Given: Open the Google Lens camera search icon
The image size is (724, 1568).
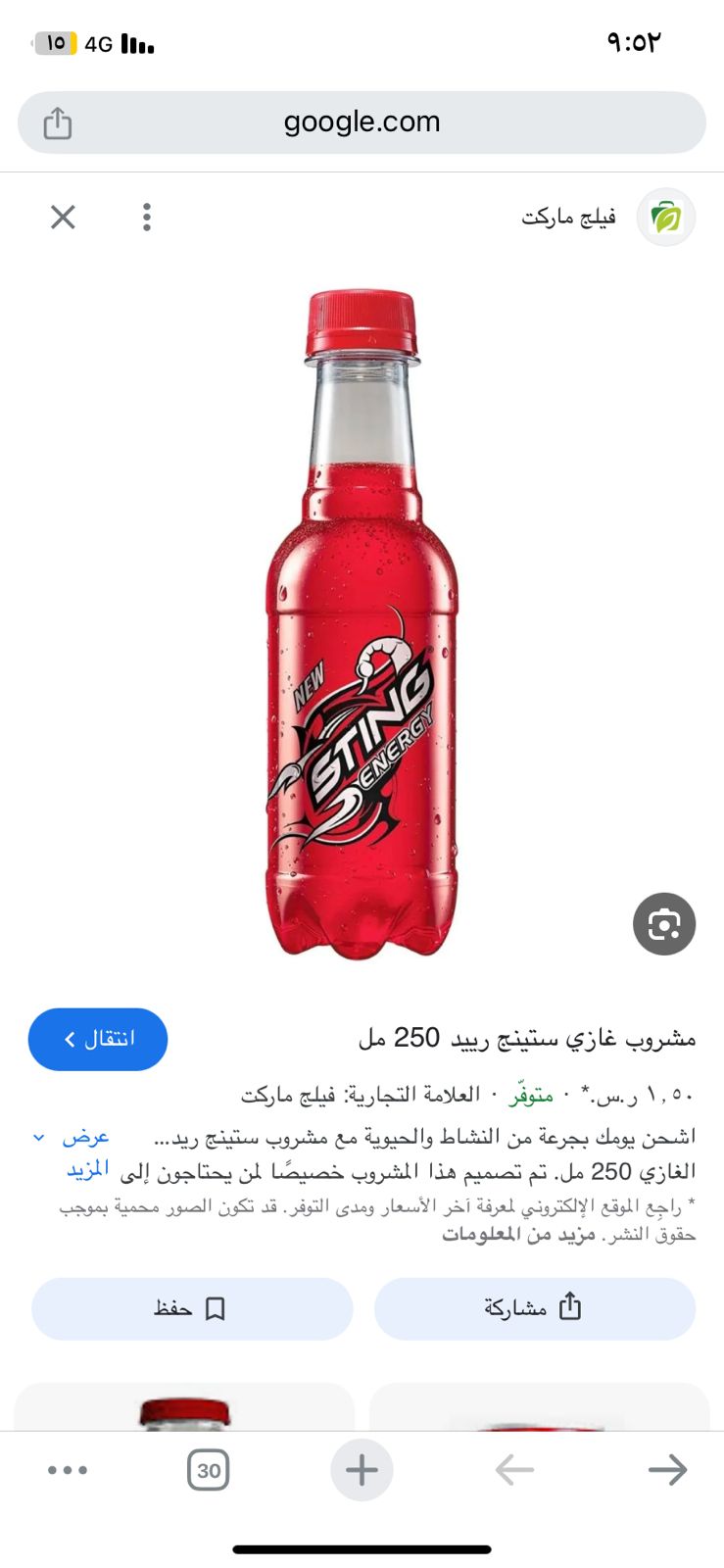Looking at the screenshot, I should pyautogui.click(x=664, y=924).
